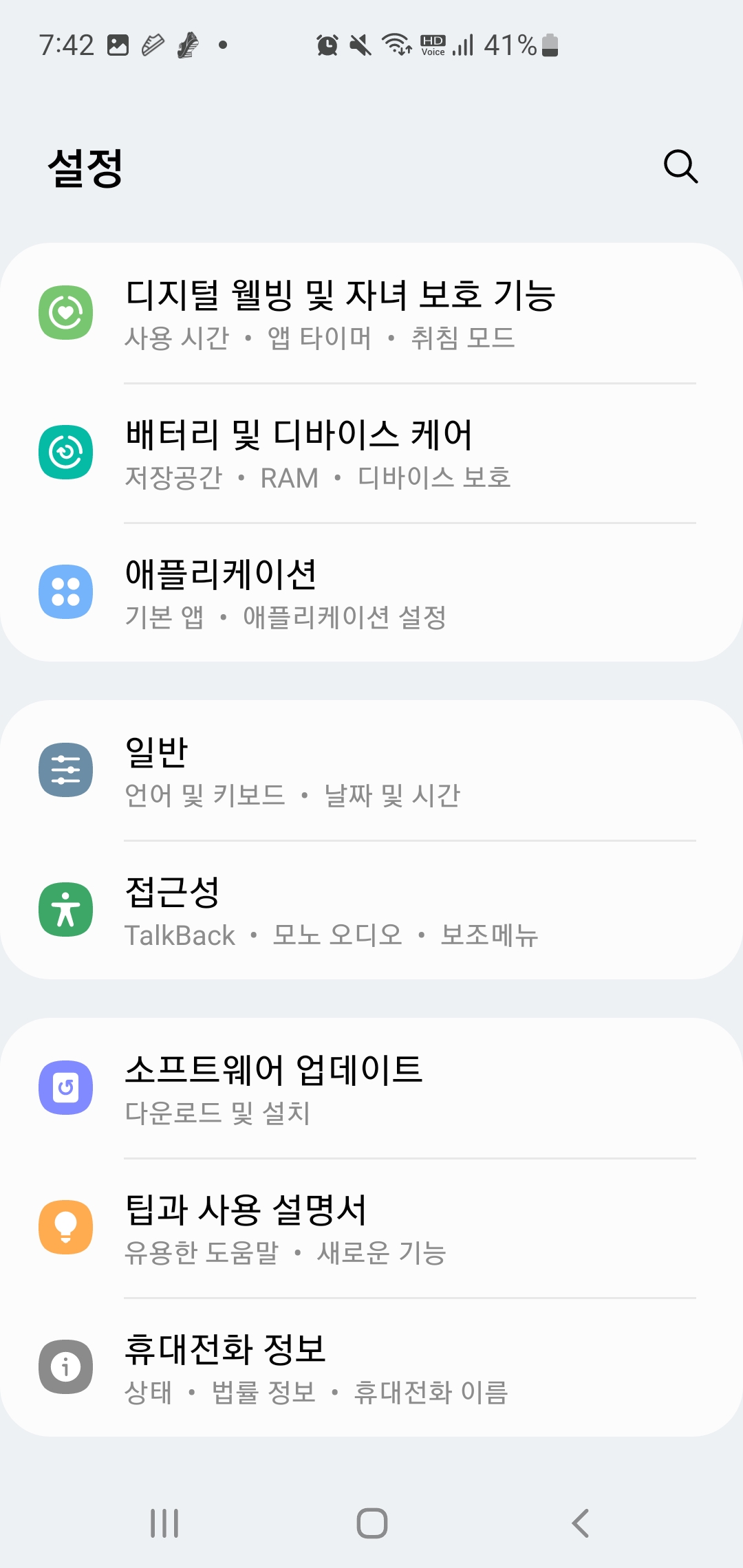The height and width of the screenshot is (1568, 743).
Task: Tap the 소프트웨어 업데이트 icon
Action: 65,1087
